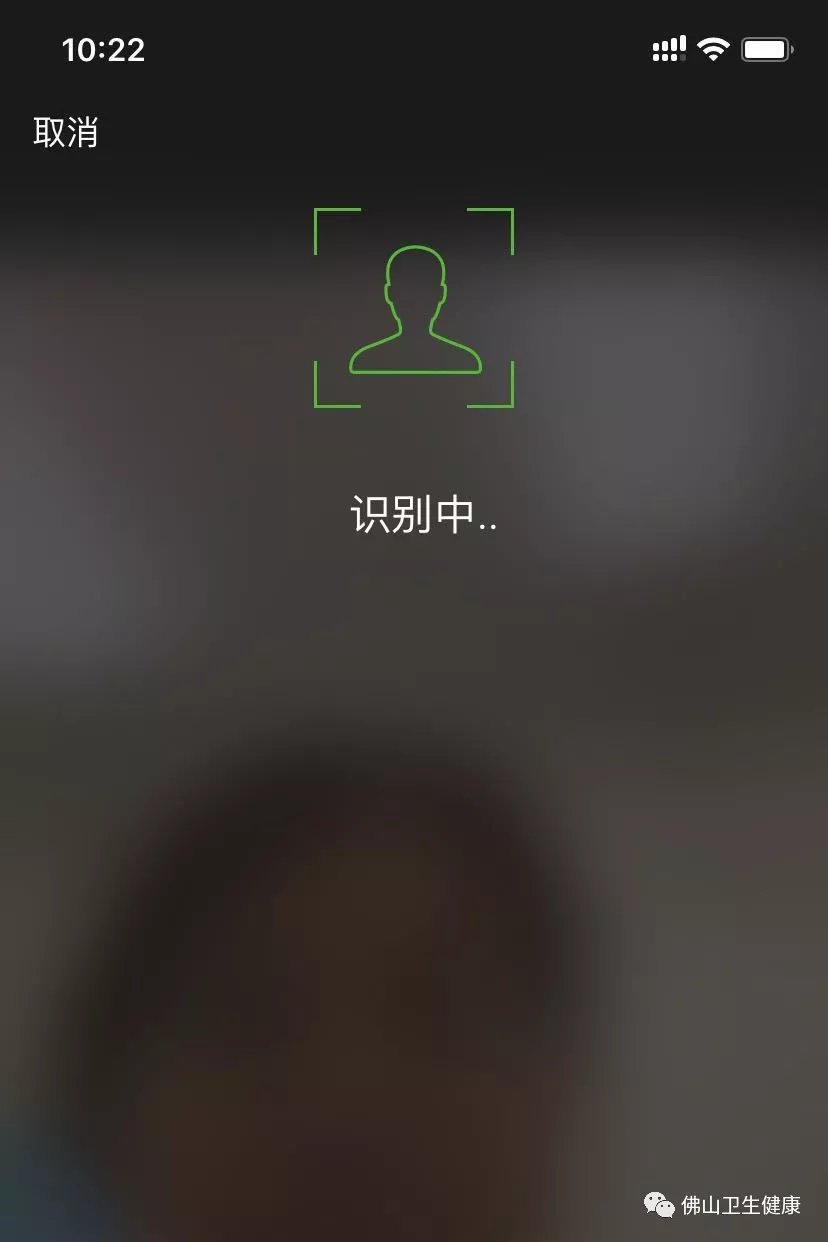Tap 取消 to cancel face recognition
828x1242 pixels.
[66, 132]
